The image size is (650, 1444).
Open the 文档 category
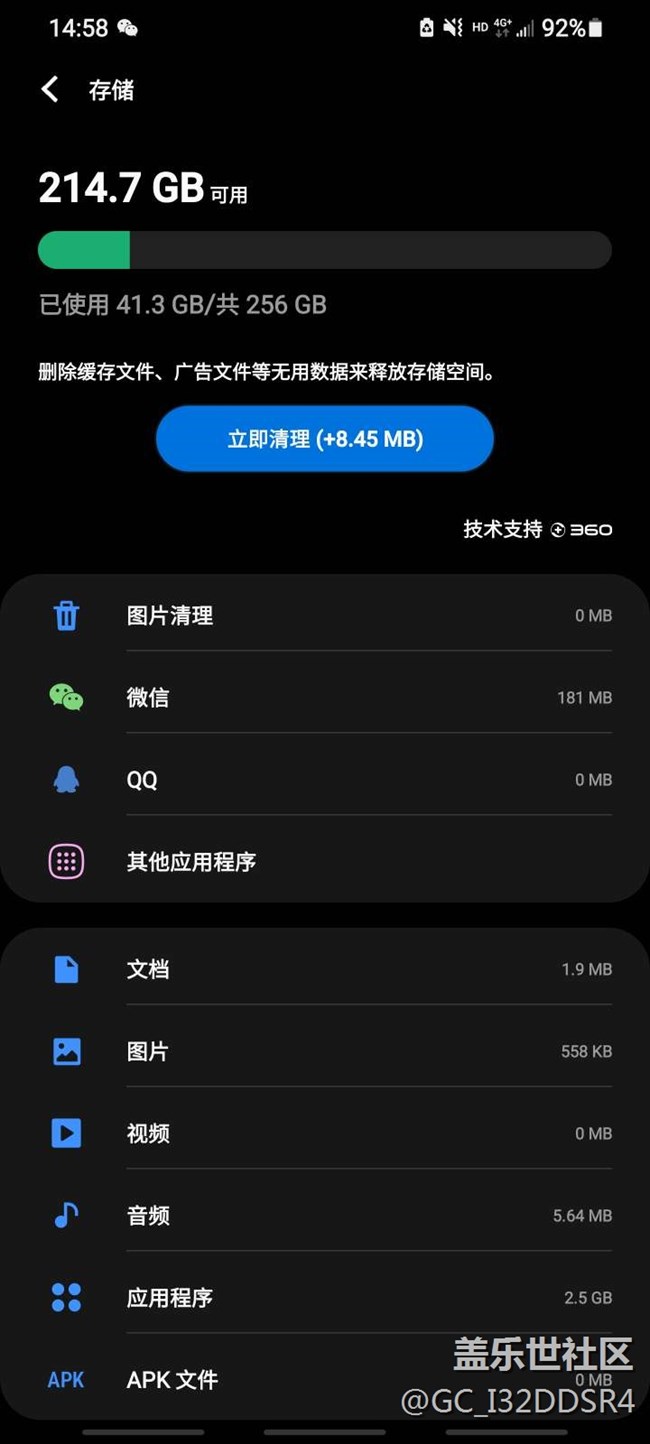point(325,969)
